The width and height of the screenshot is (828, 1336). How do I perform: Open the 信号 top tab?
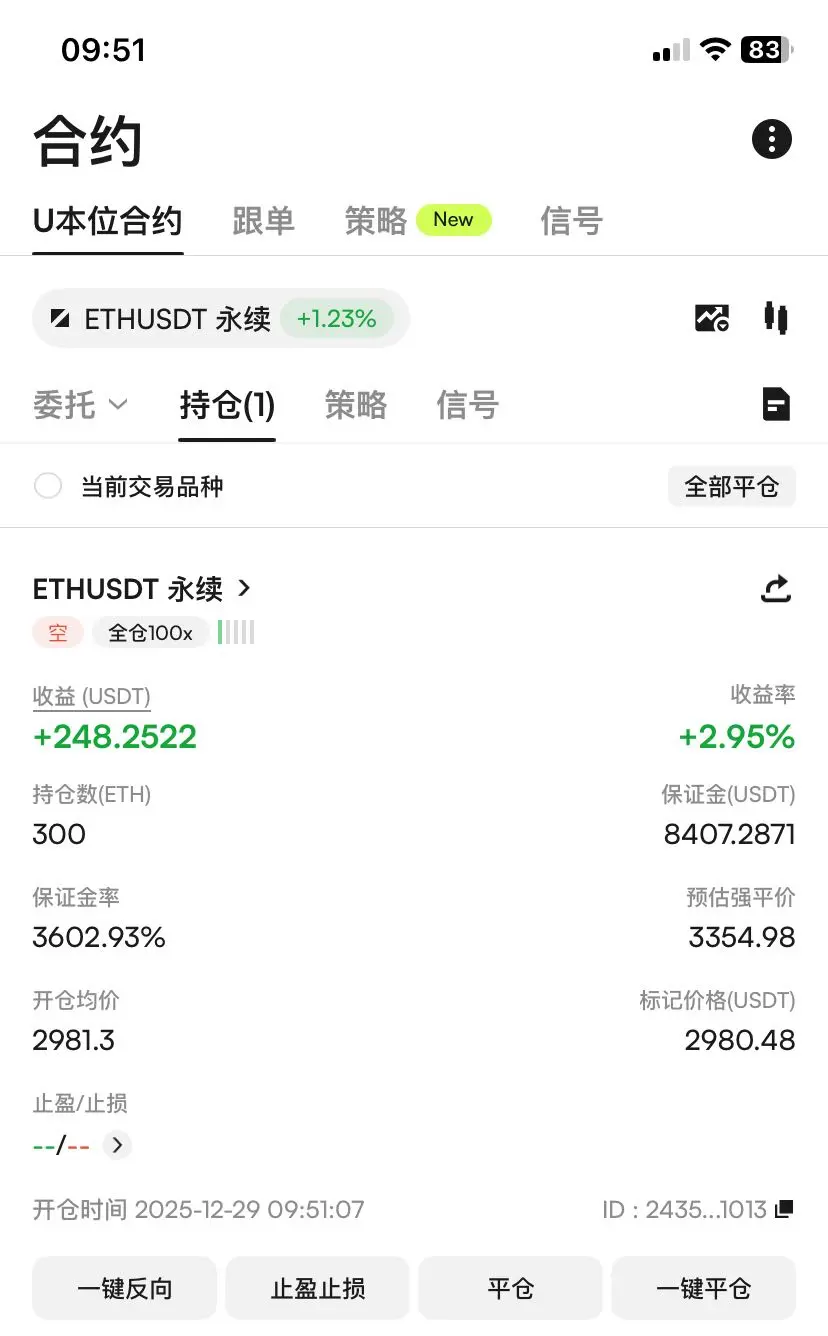(x=571, y=221)
